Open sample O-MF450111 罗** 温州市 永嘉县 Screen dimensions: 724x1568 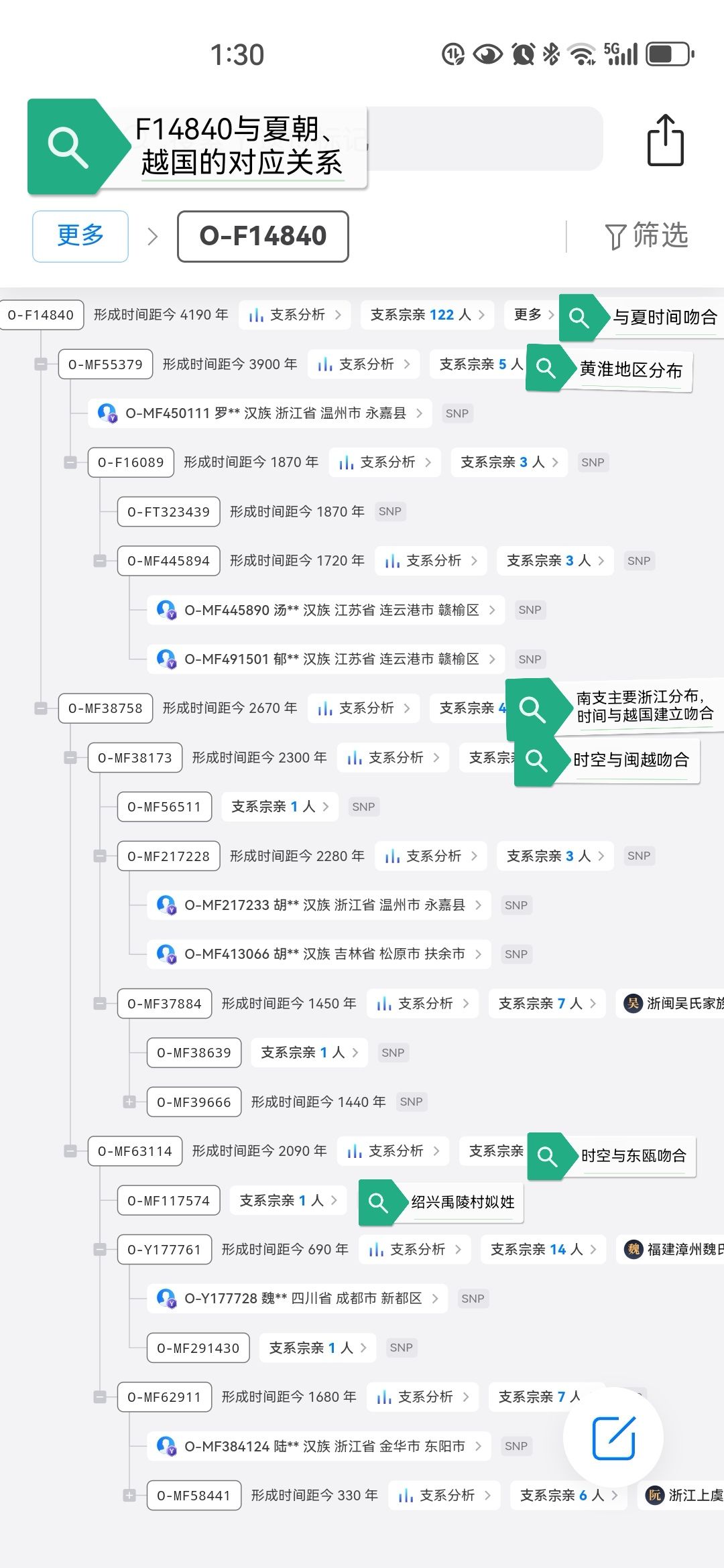[x=260, y=413]
